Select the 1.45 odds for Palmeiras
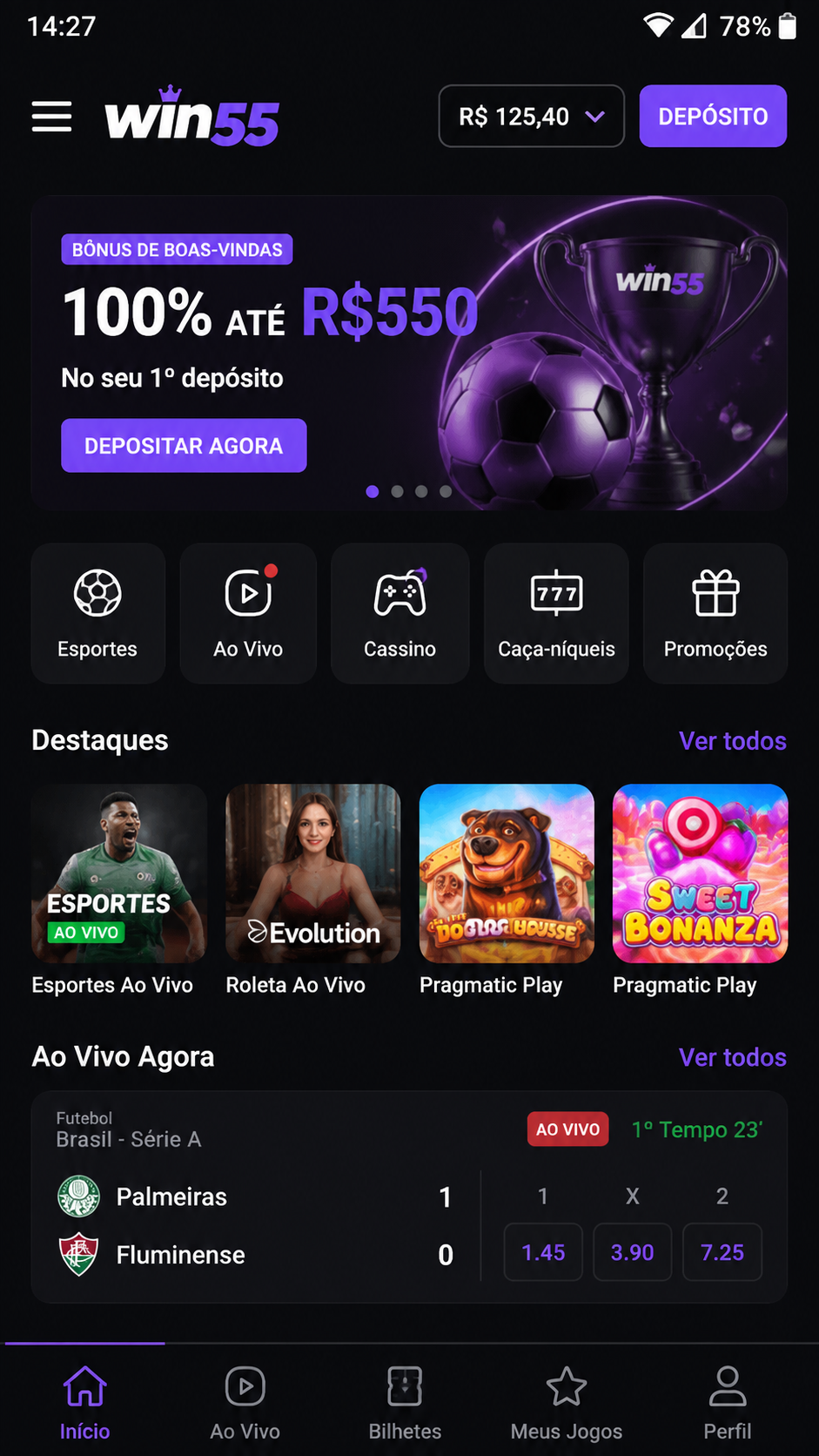 click(543, 1252)
